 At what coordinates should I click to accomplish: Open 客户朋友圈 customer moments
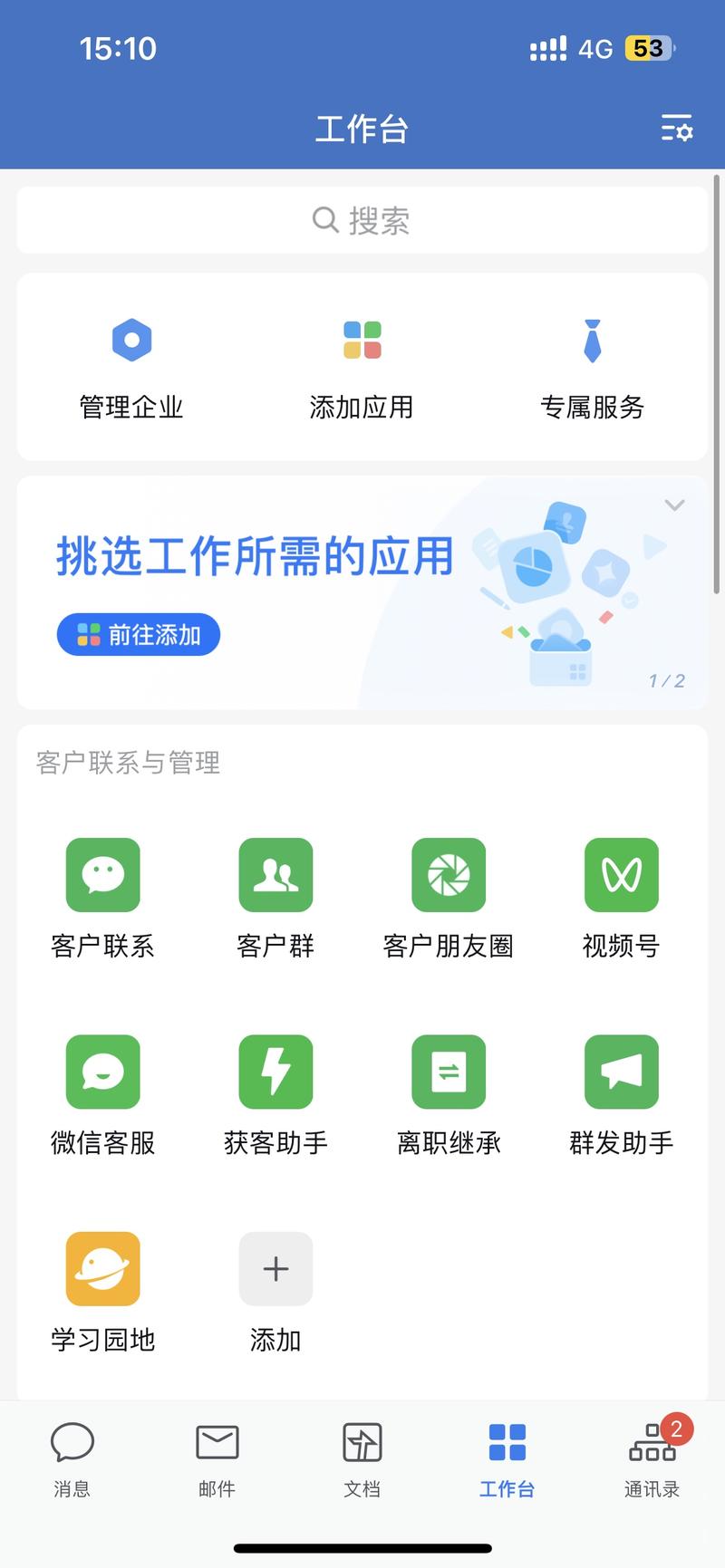point(448,874)
